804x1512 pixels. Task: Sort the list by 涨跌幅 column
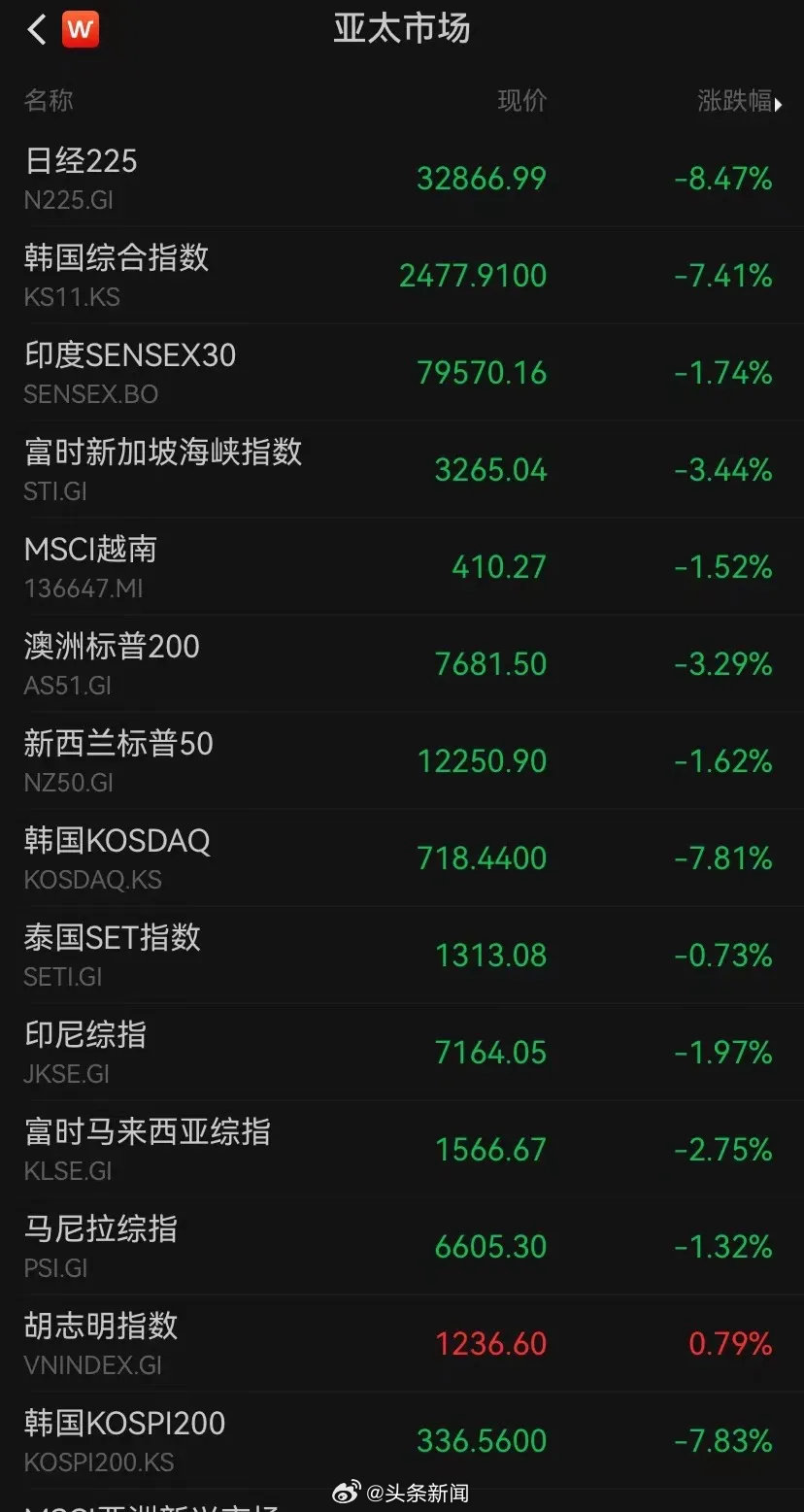coord(739,101)
